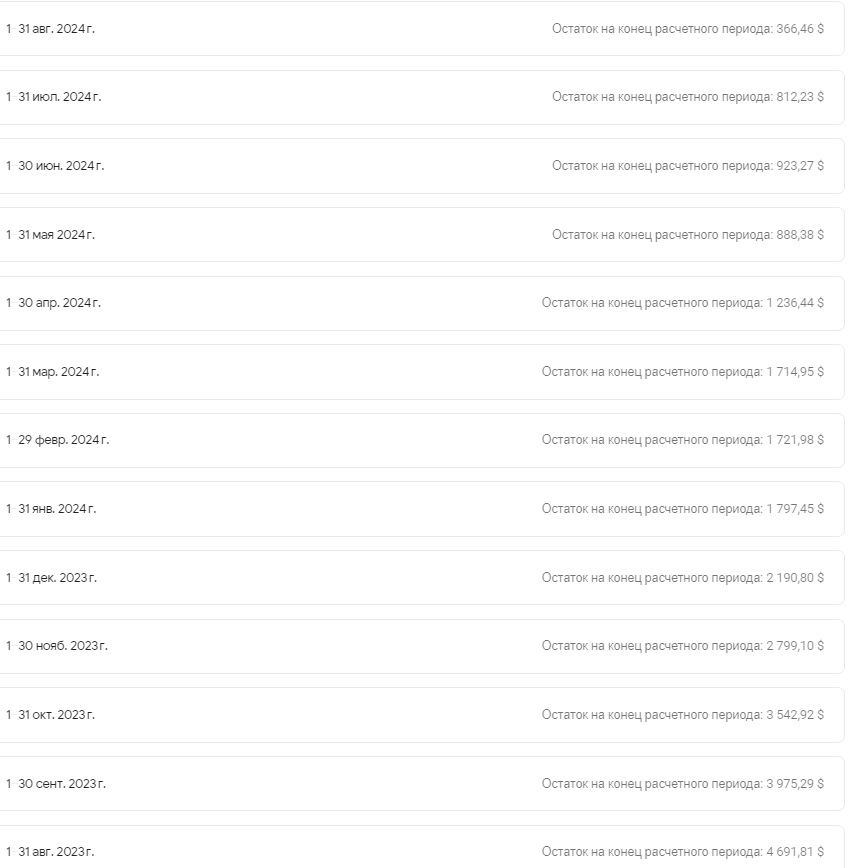Open the 1–31 авг. 2024 billing period

(422, 28)
